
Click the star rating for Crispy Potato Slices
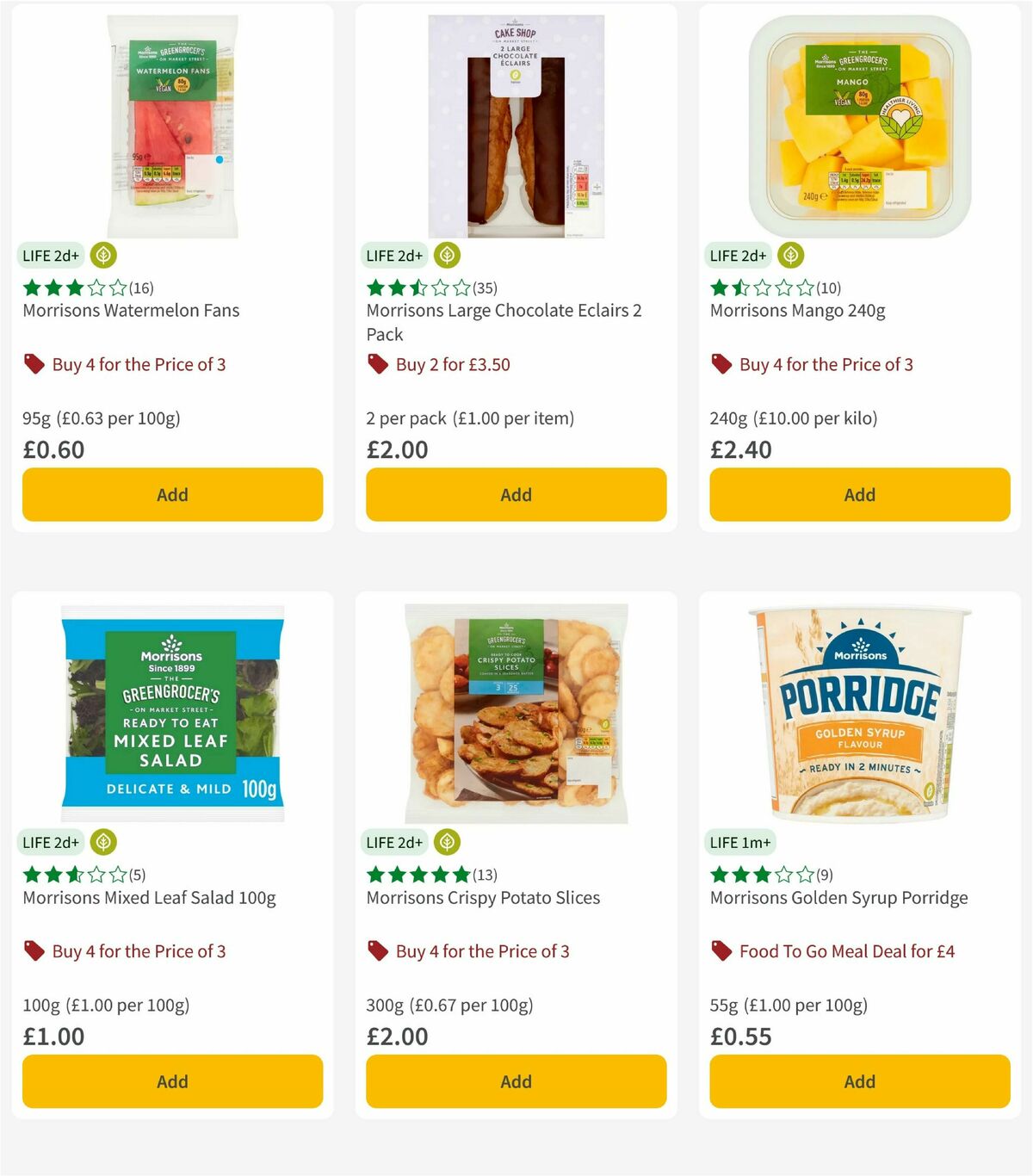417,873
